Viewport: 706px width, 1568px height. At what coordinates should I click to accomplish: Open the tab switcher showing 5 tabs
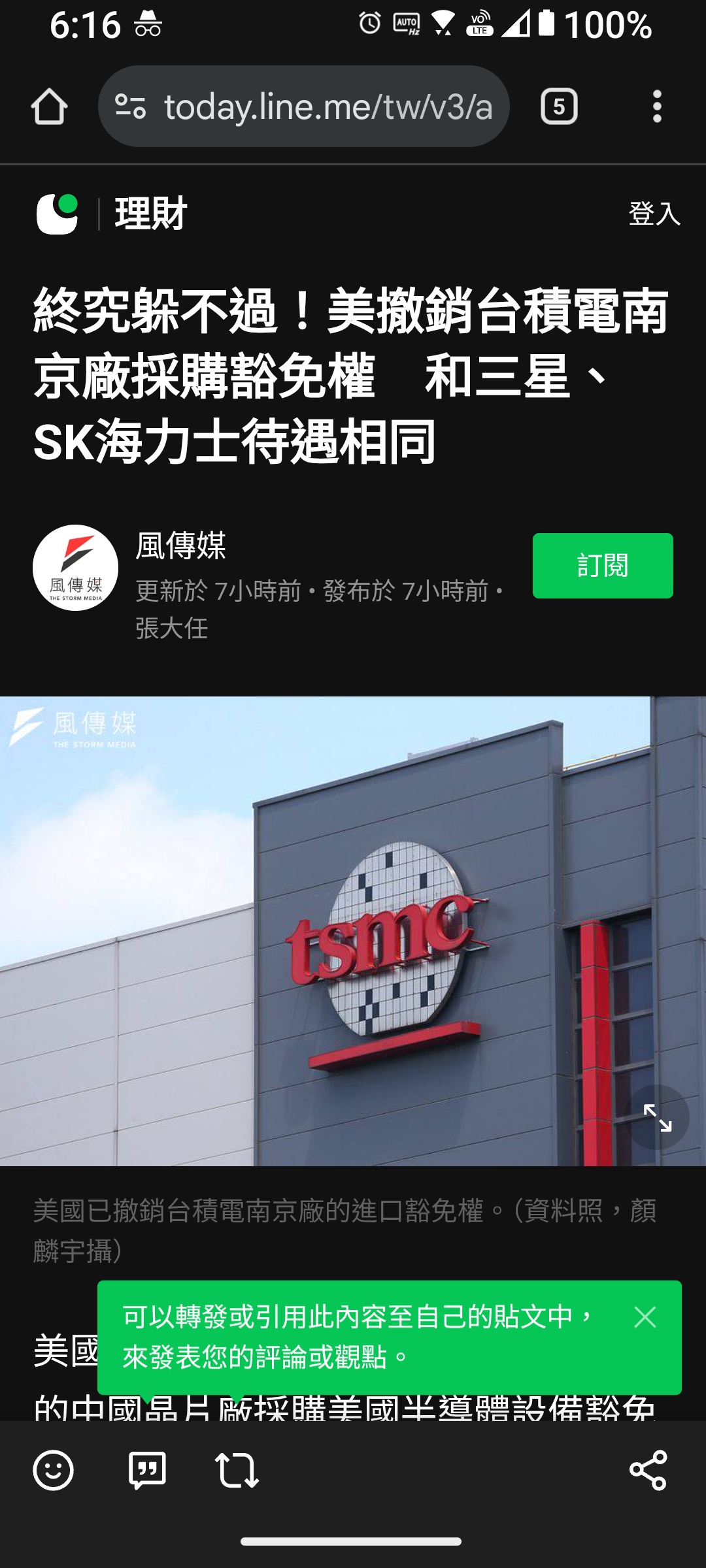pos(559,106)
